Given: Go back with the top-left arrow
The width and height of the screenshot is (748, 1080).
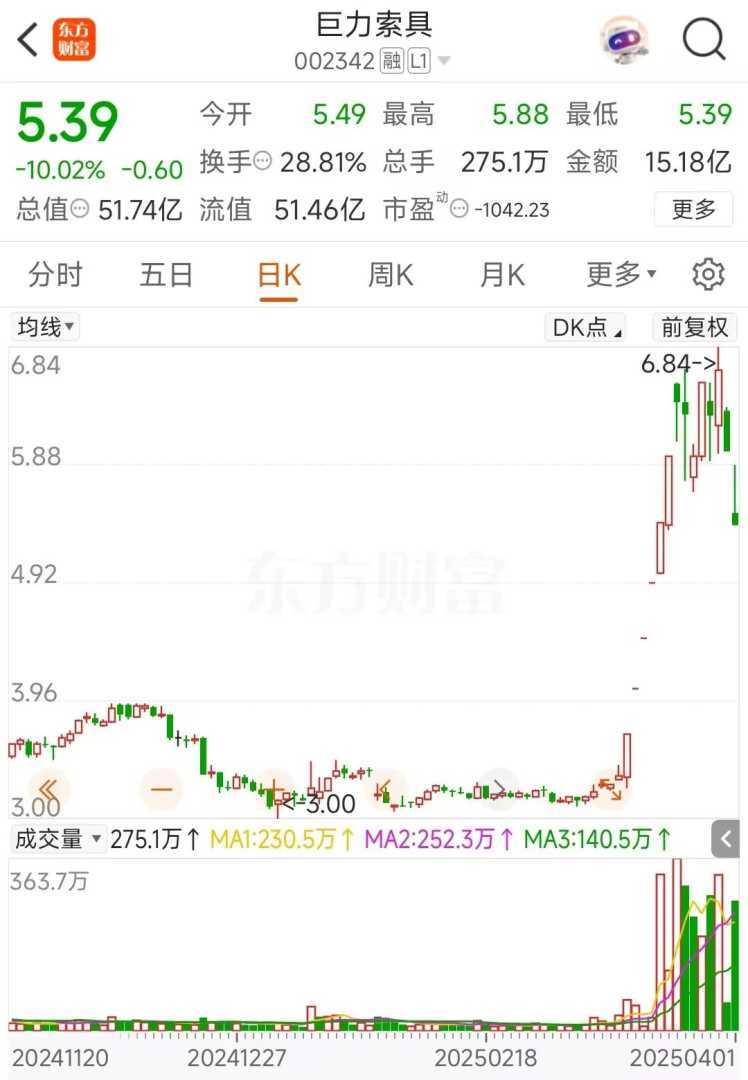Looking at the screenshot, I should tap(28, 40).
